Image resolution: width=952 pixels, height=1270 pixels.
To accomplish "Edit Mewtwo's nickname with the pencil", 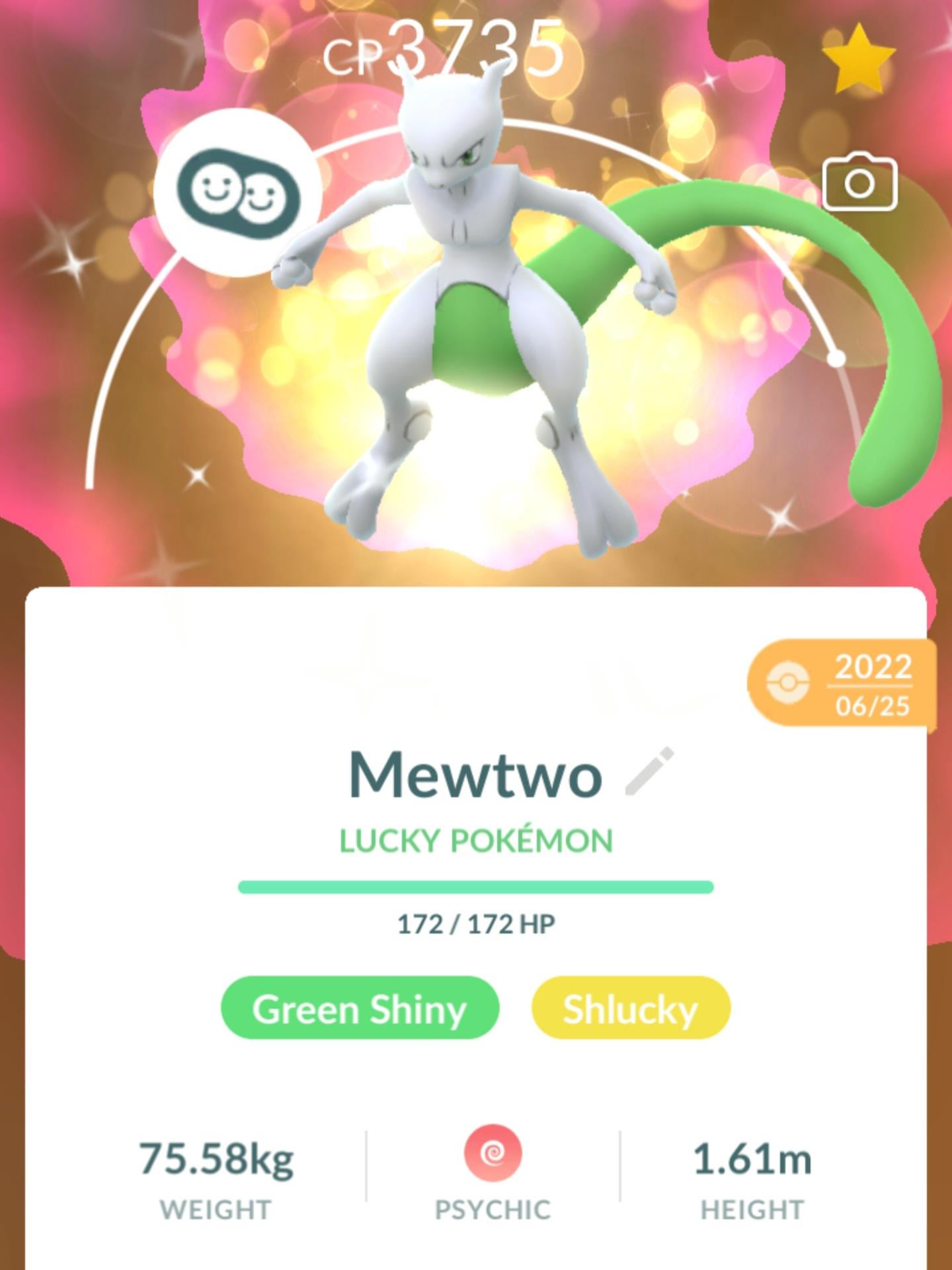I will pyautogui.click(x=650, y=771).
